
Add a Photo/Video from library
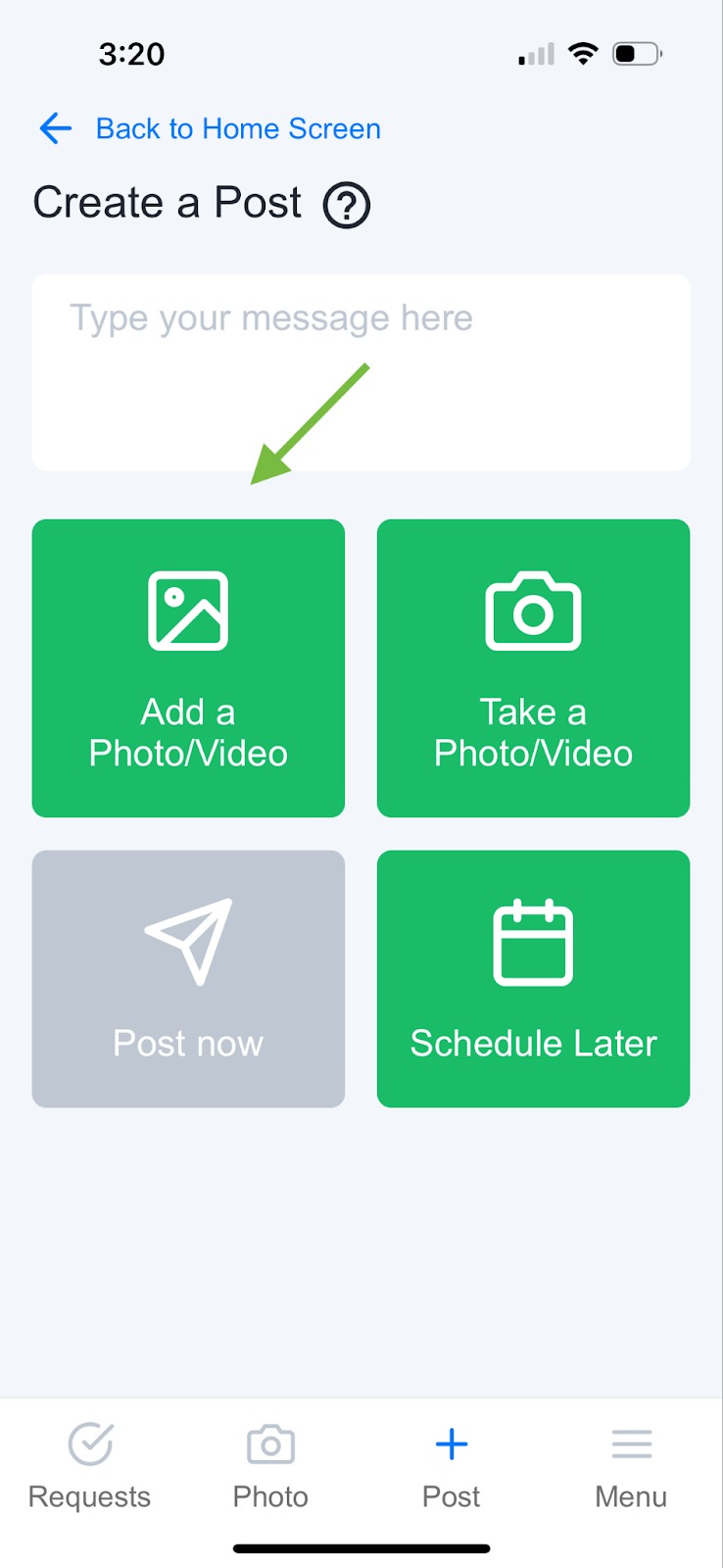188,668
